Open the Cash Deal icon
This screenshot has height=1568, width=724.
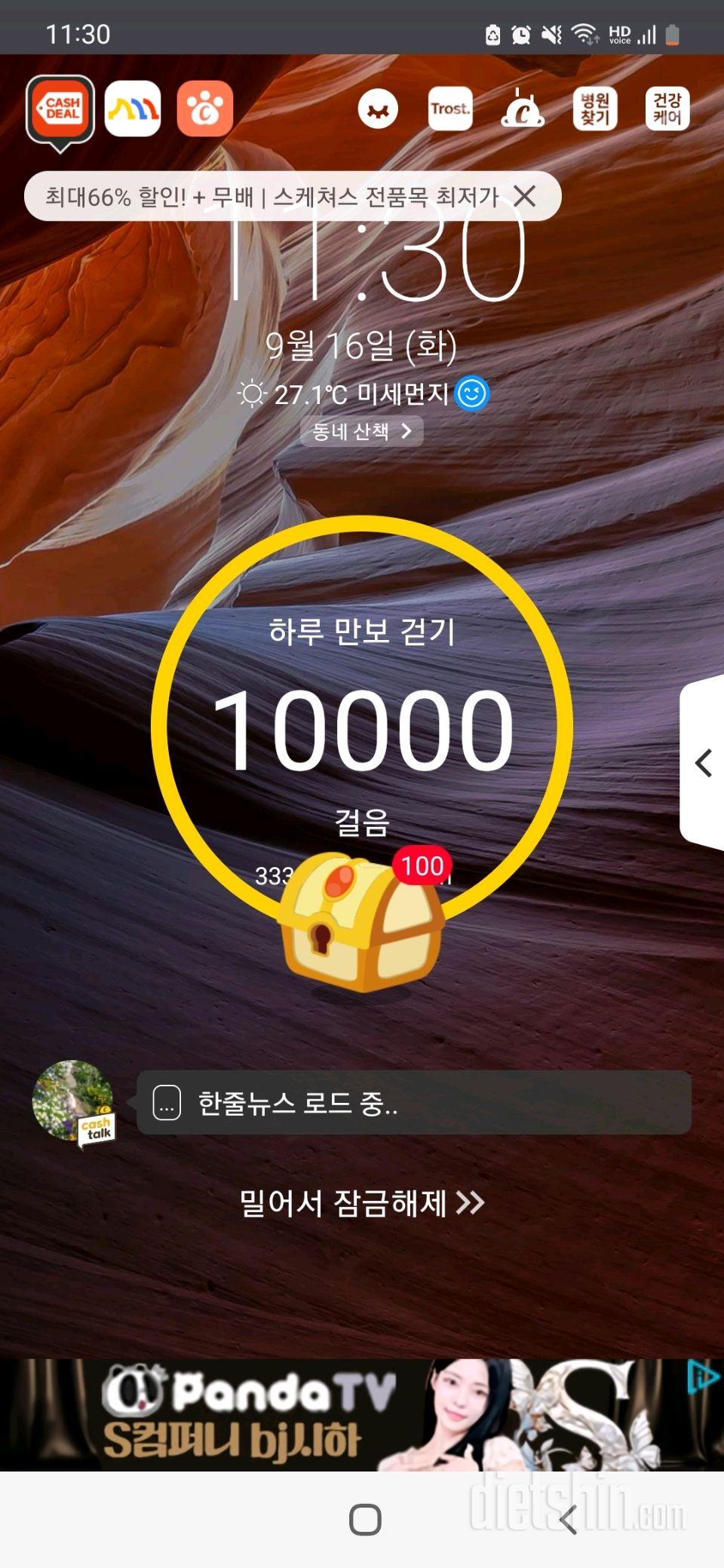click(x=60, y=110)
